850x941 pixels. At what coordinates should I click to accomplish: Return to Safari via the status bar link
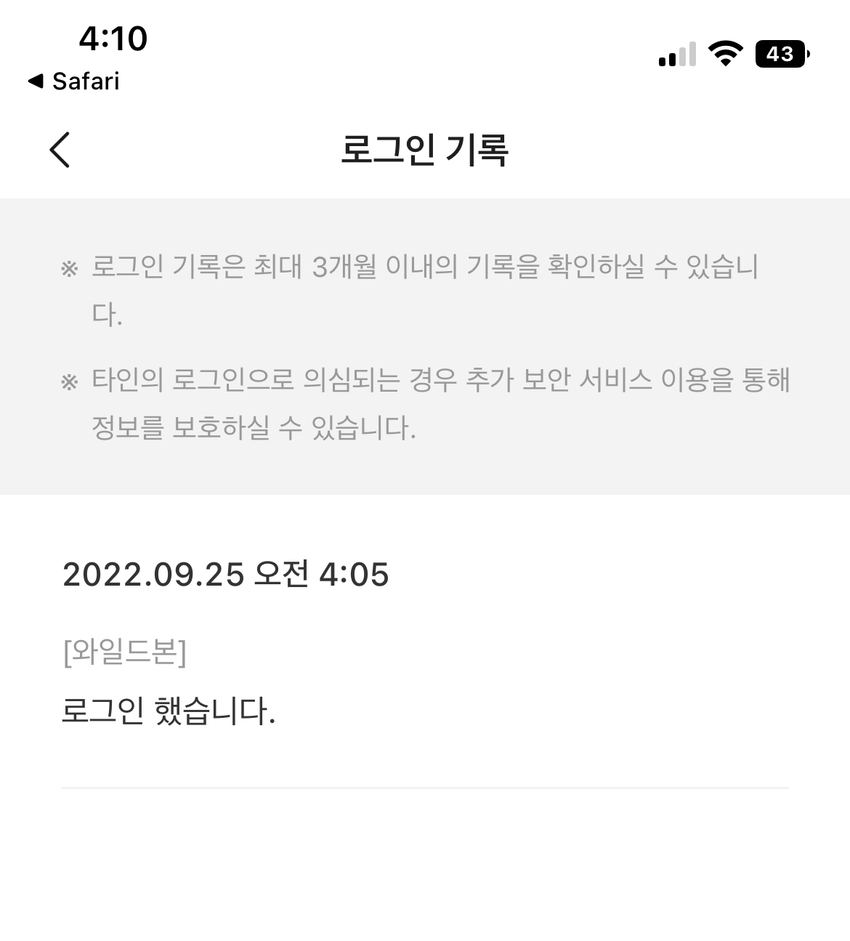(x=74, y=81)
